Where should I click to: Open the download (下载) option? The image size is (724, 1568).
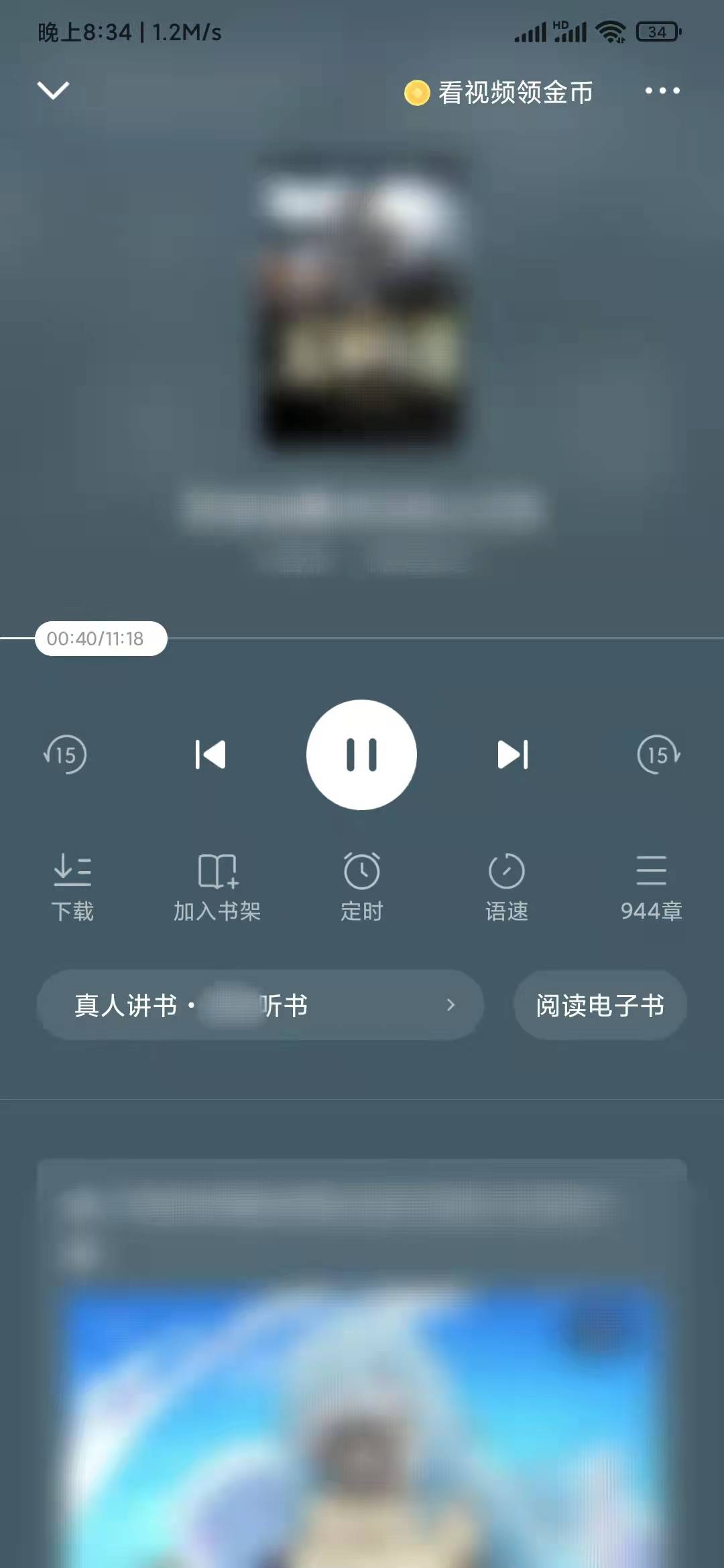tap(72, 886)
